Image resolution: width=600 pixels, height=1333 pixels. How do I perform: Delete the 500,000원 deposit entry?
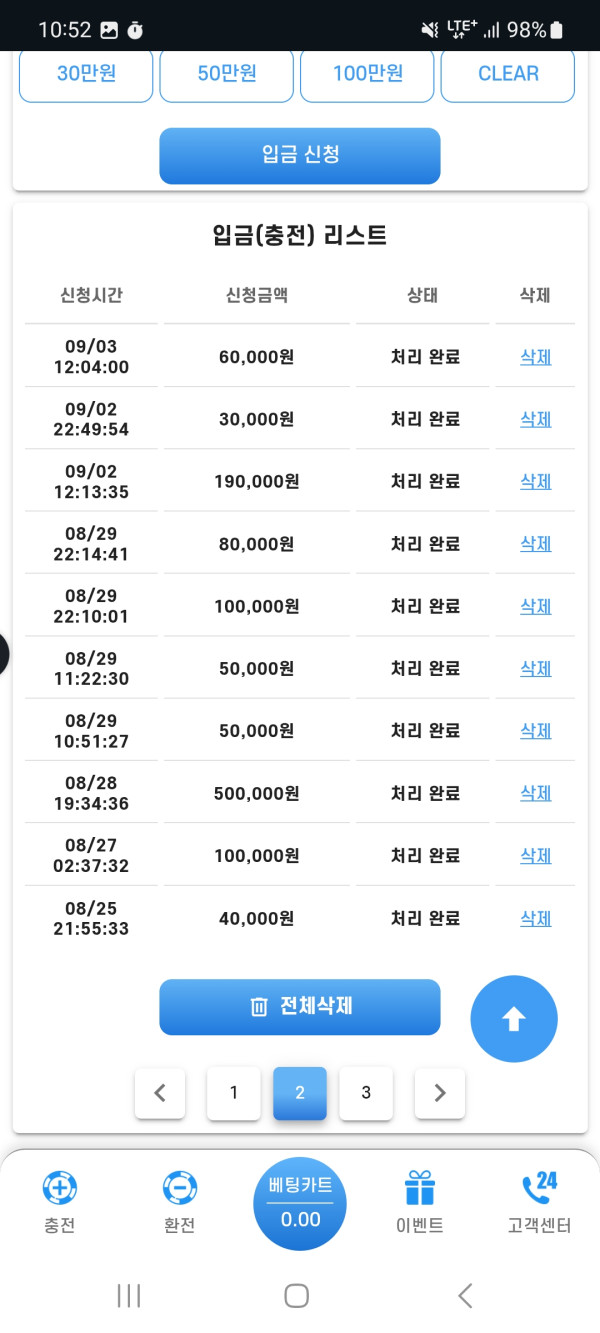(x=536, y=793)
